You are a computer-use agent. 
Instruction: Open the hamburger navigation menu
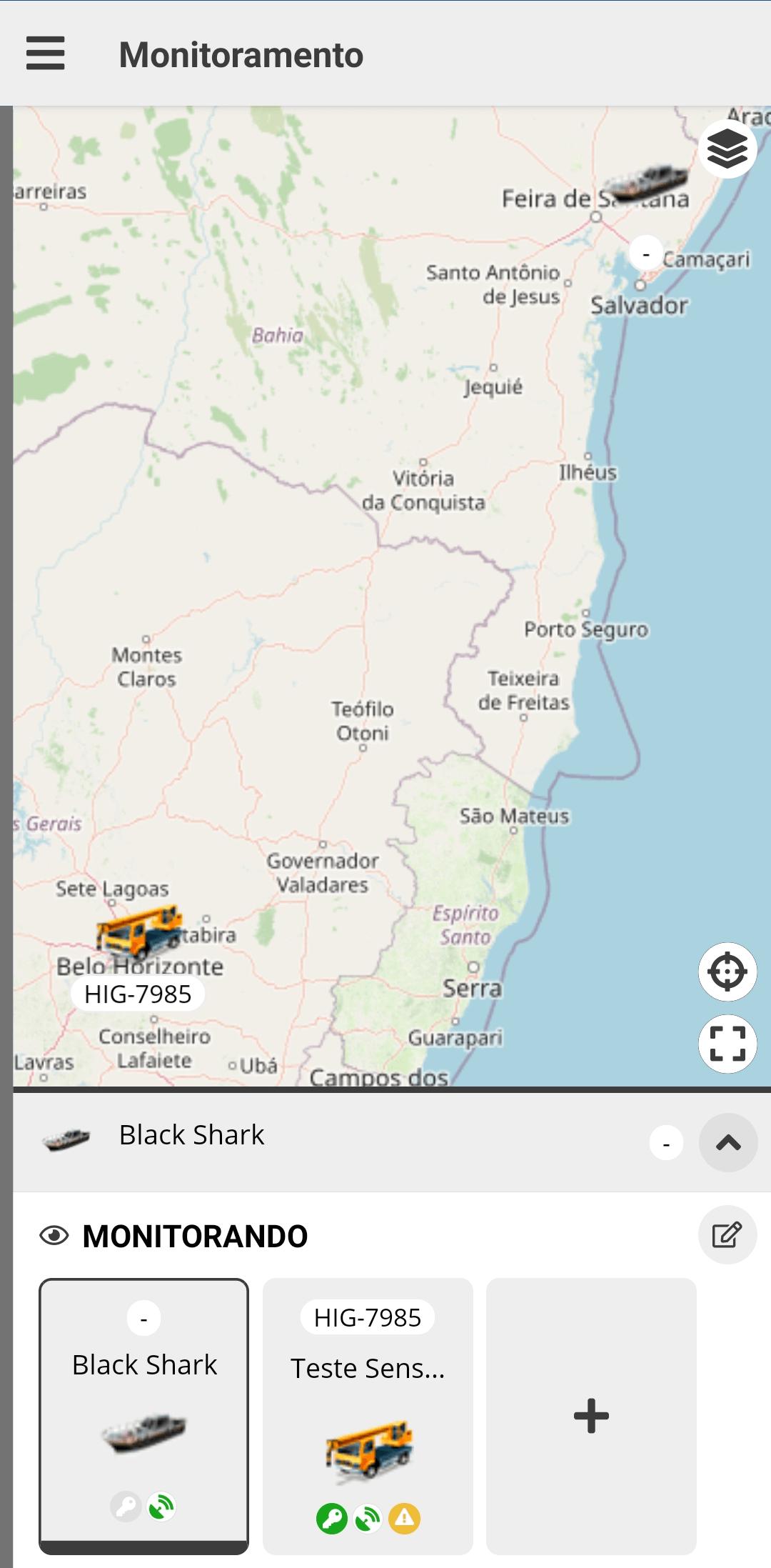pyautogui.click(x=46, y=54)
